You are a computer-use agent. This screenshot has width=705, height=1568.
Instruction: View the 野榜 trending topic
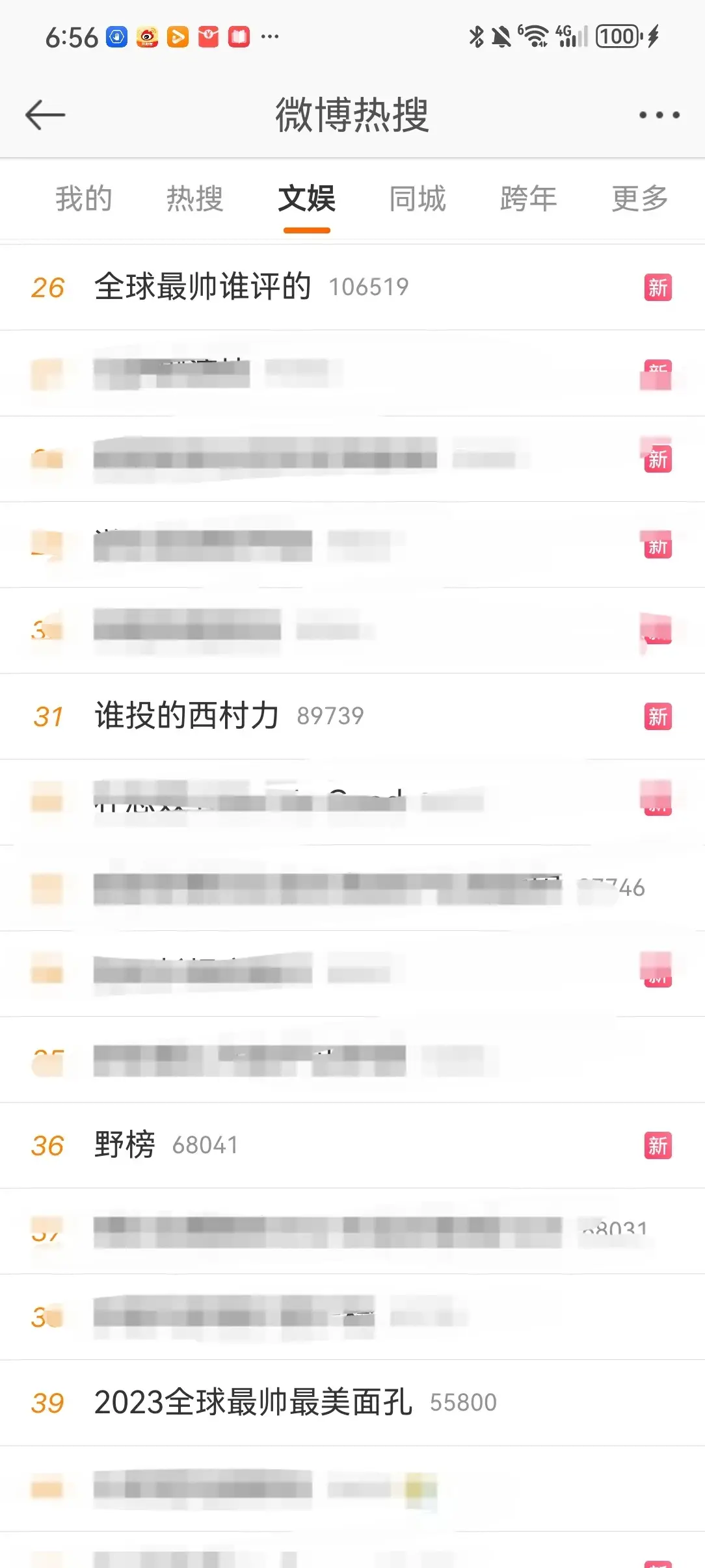[x=125, y=1145]
